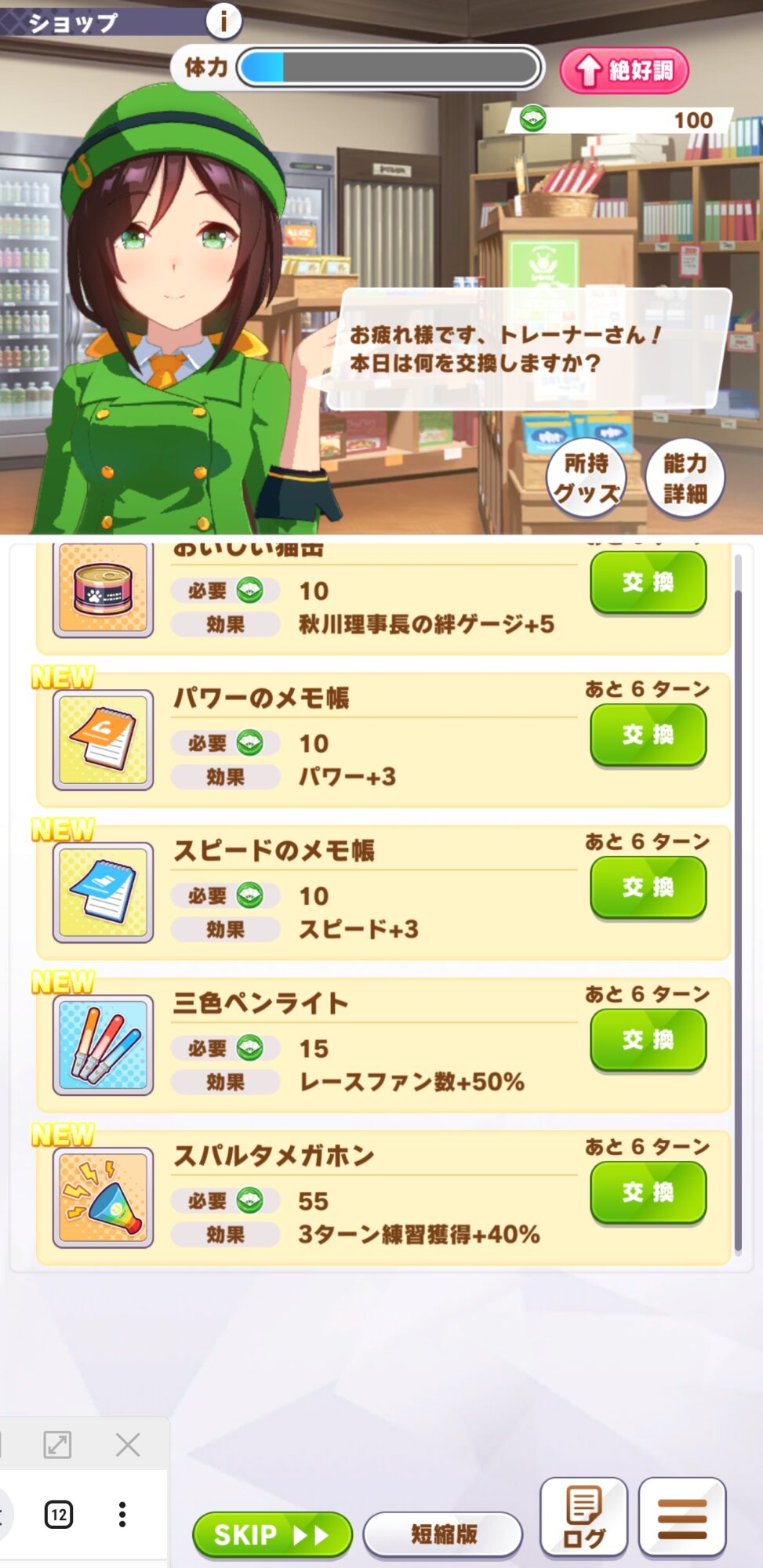Exchange for スピードのメモ帳

tap(648, 887)
